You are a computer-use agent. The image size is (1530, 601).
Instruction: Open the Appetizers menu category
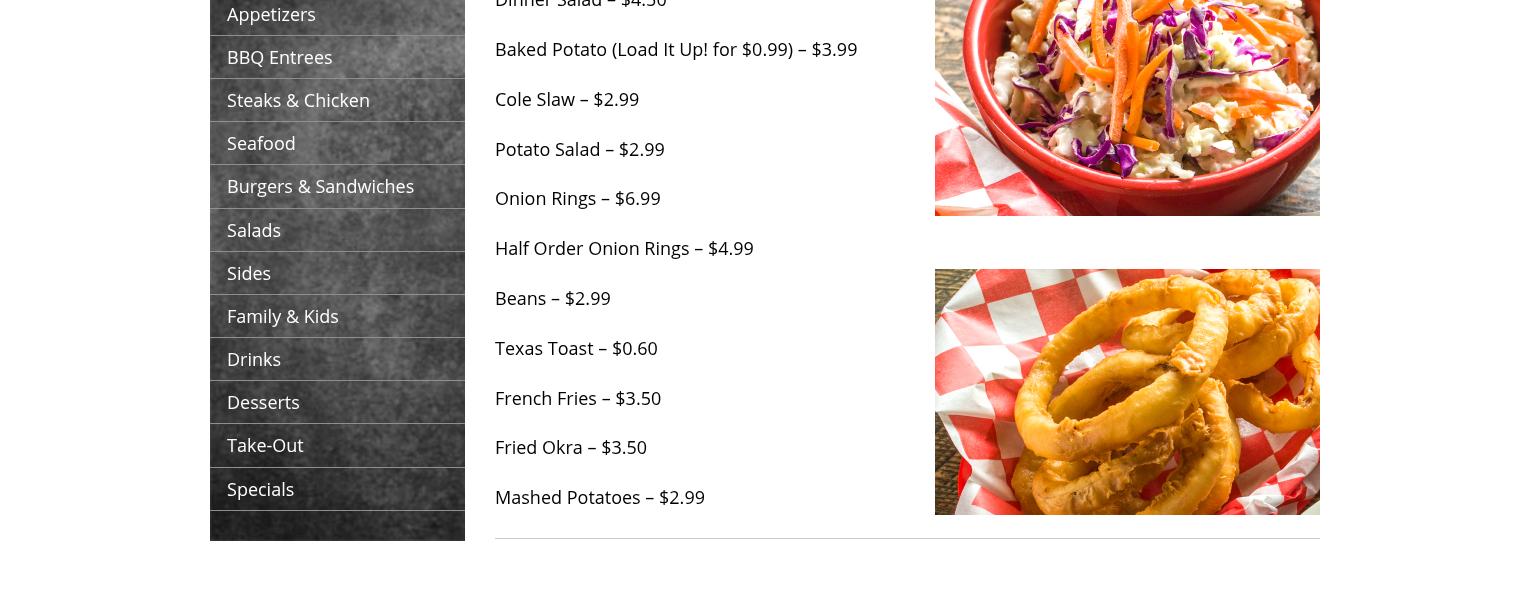click(271, 15)
